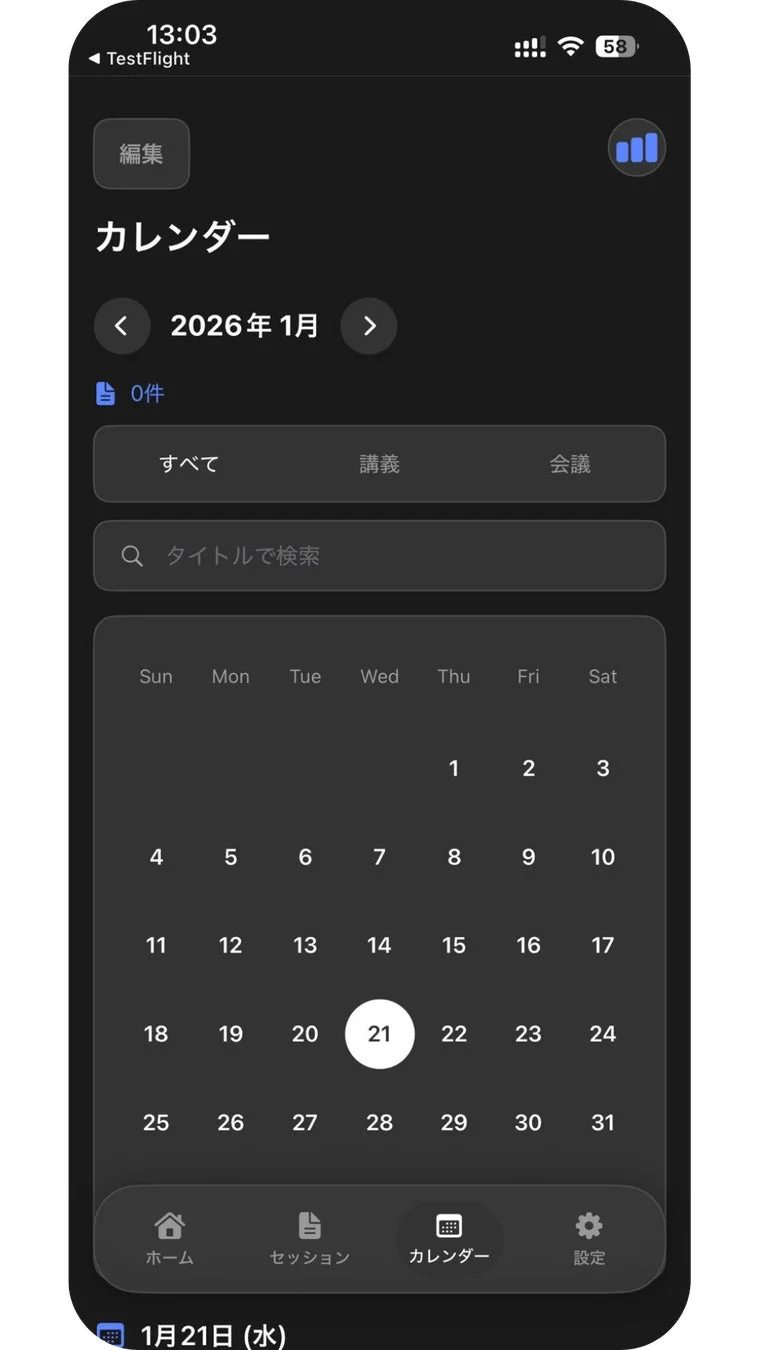Go to the next month

(369, 326)
